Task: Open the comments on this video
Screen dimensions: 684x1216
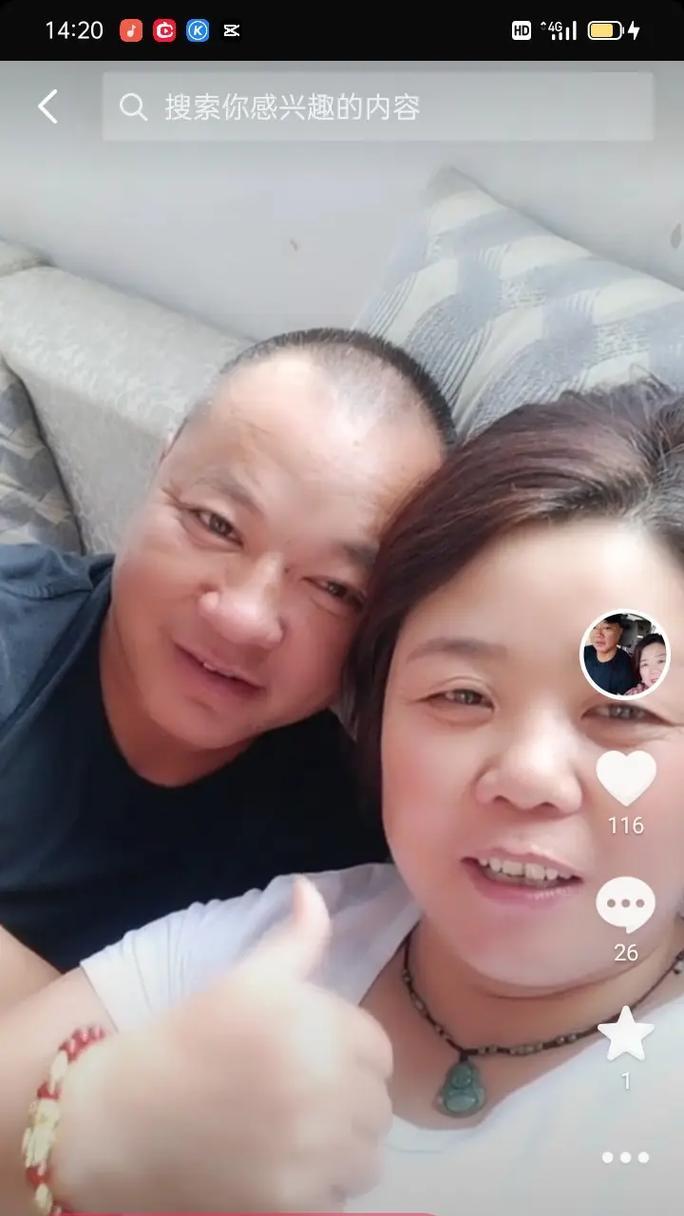Action: pos(626,905)
